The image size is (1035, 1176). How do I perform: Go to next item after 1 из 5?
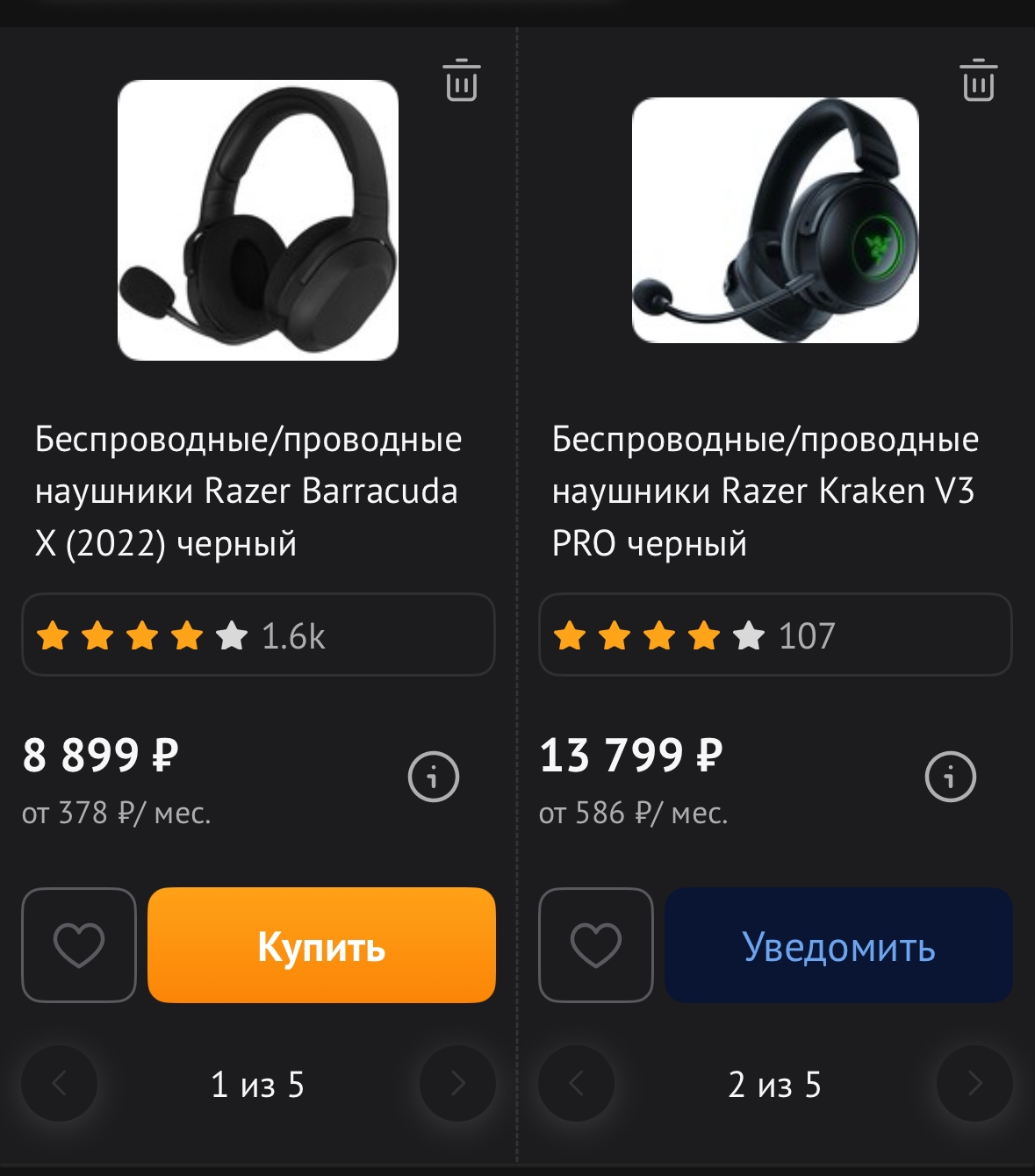point(457,1084)
